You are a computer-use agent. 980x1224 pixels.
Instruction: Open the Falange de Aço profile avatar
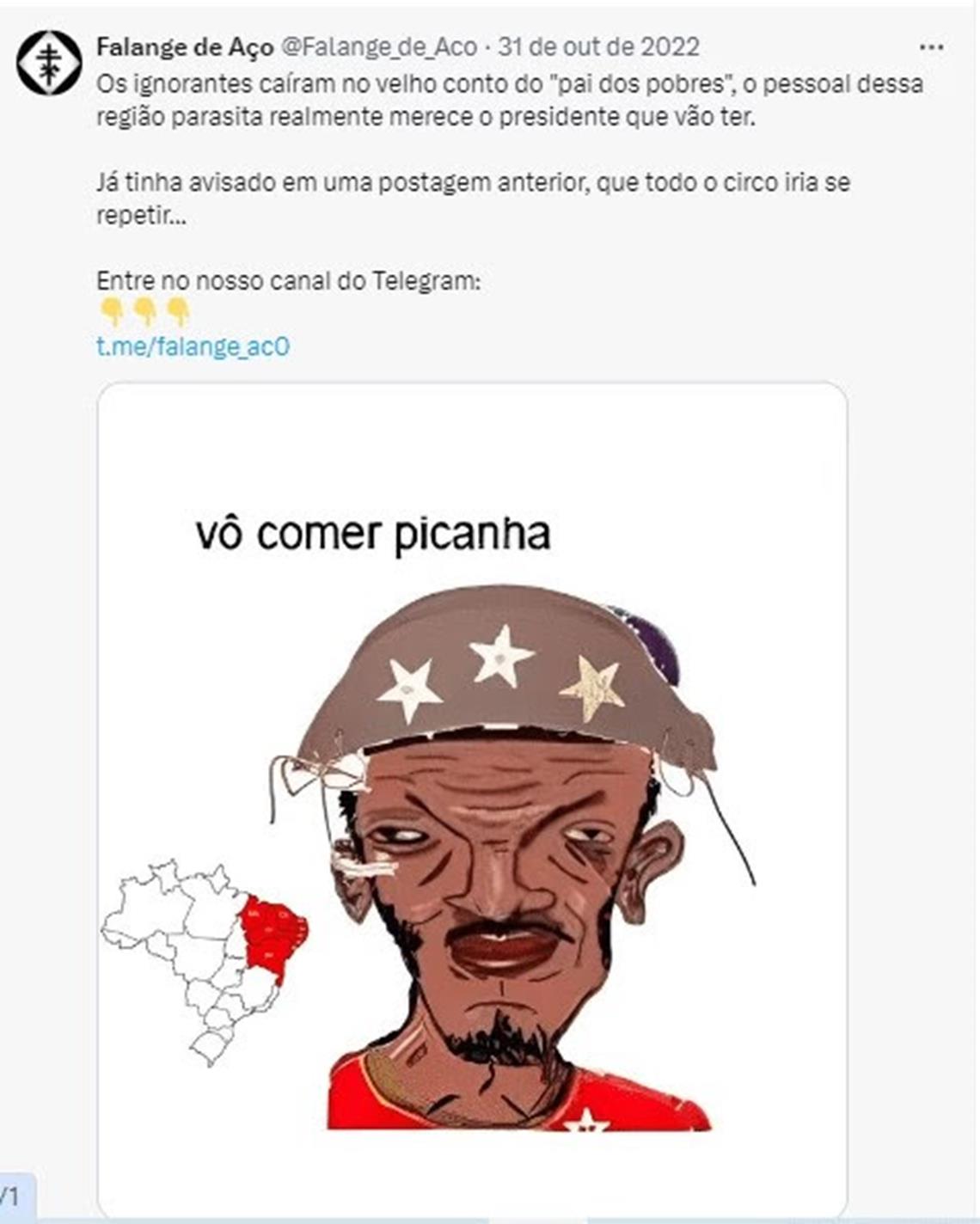point(49,63)
